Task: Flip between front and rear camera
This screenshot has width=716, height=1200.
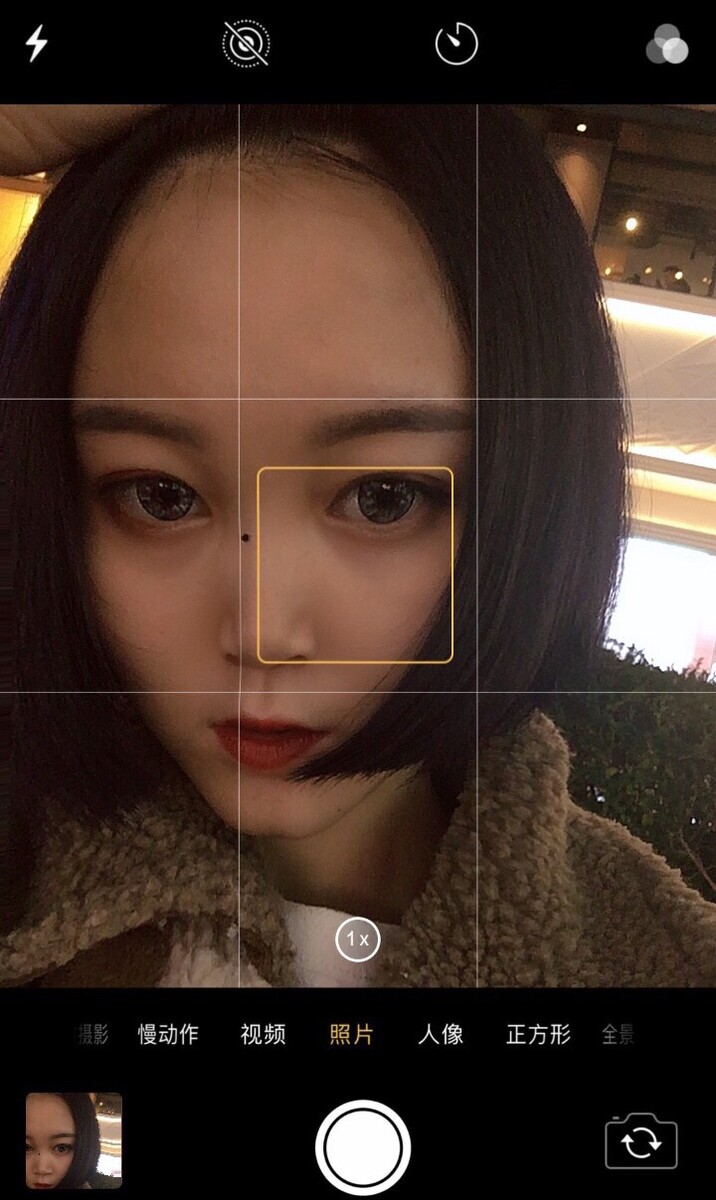Action: (x=641, y=1141)
